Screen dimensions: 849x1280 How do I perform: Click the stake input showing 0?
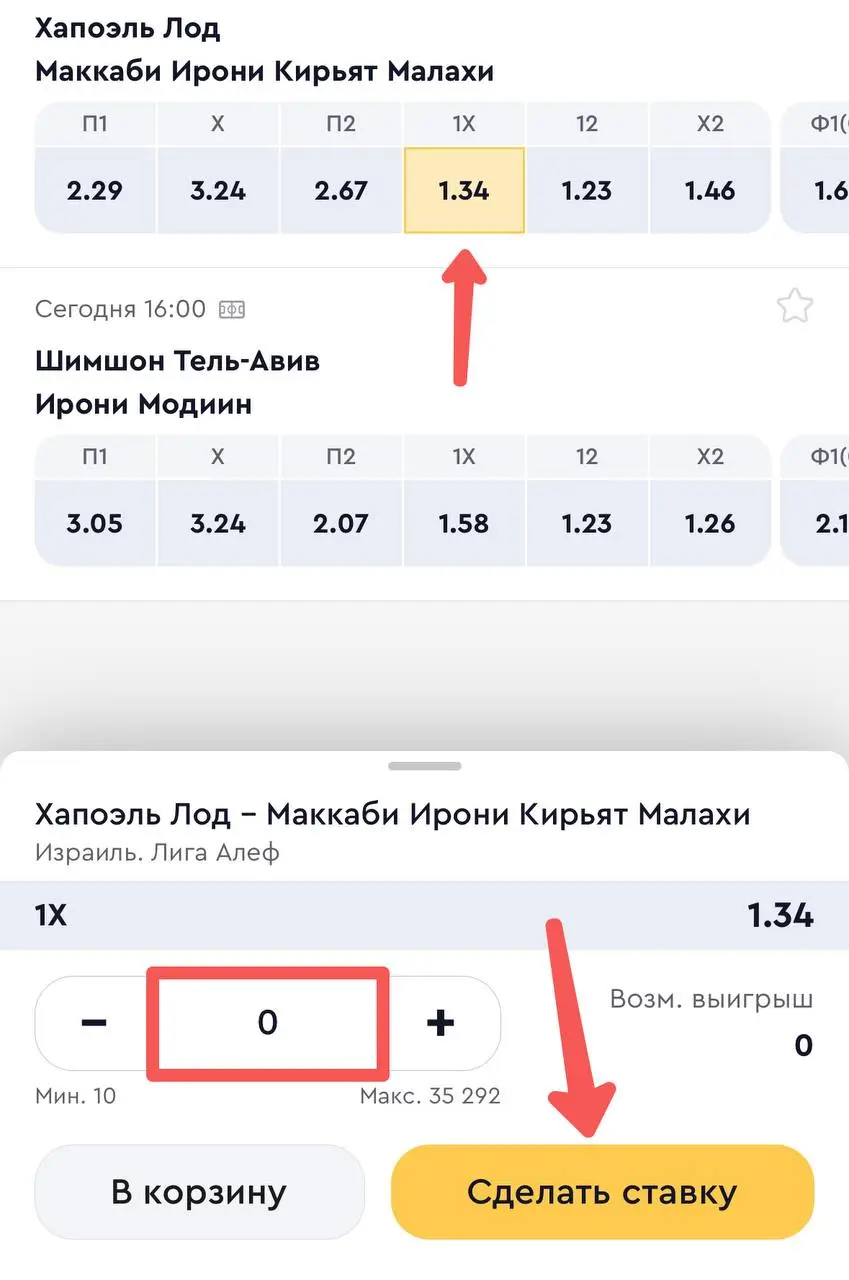[266, 1022]
